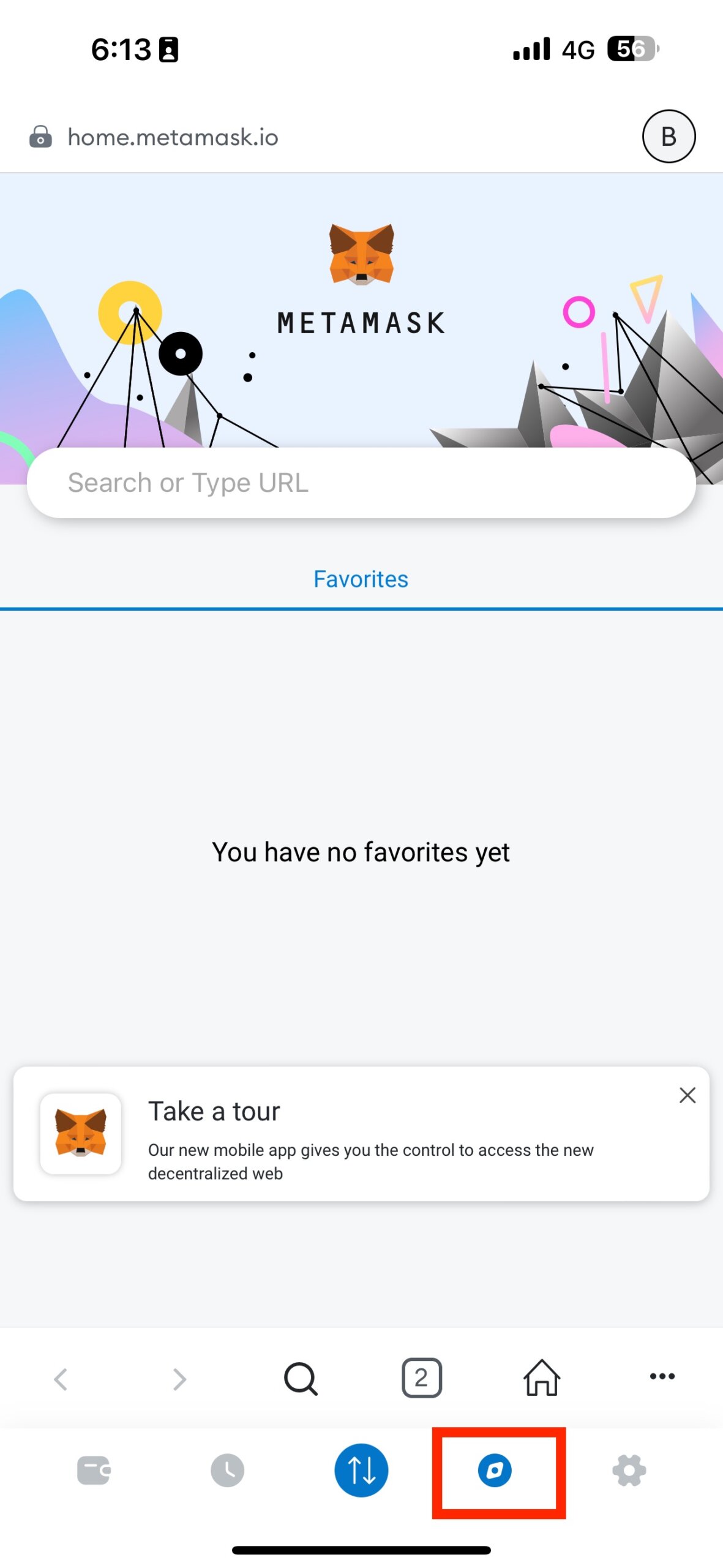
Task: Open the Settings gear tab
Action: click(629, 1471)
